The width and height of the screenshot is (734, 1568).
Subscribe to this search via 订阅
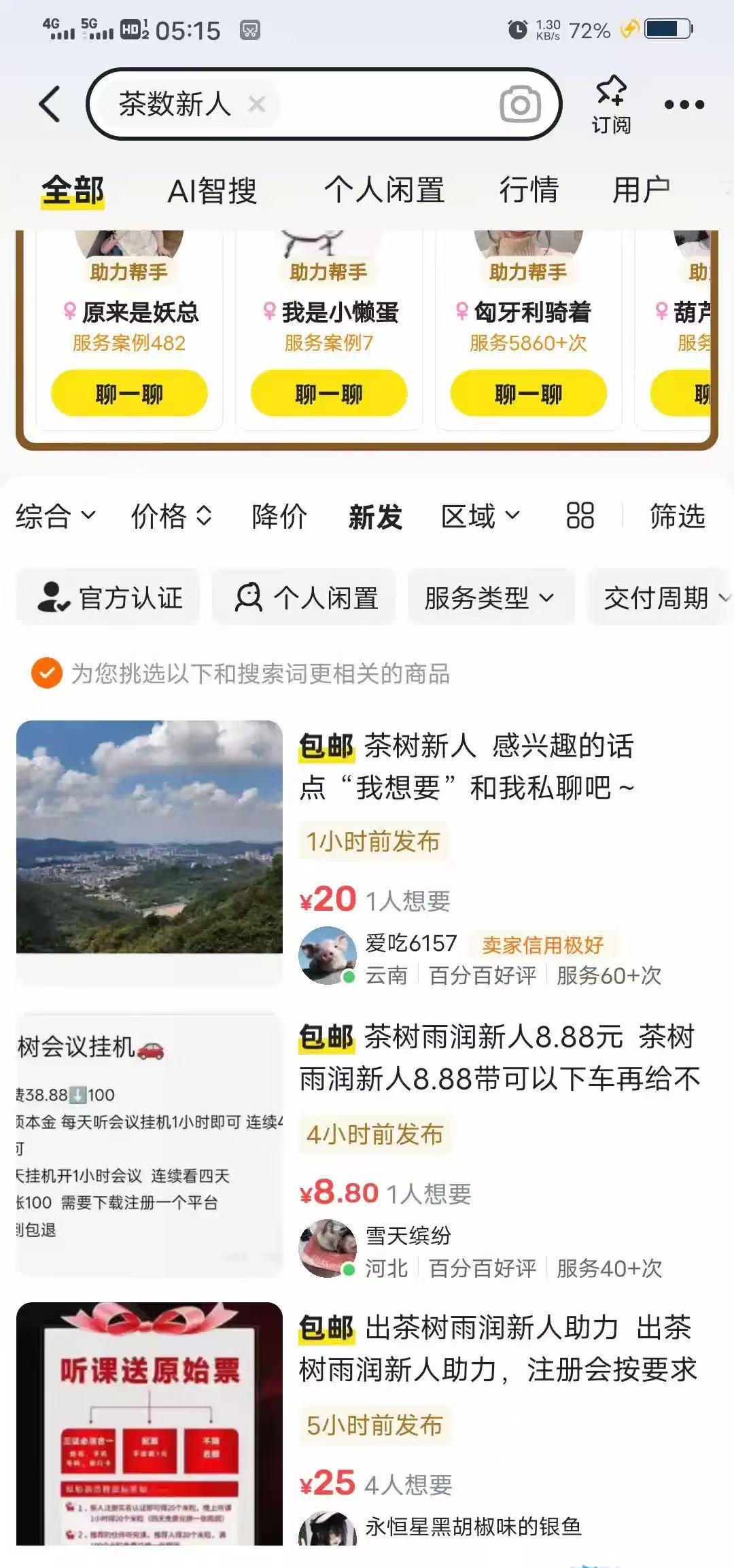point(611,105)
